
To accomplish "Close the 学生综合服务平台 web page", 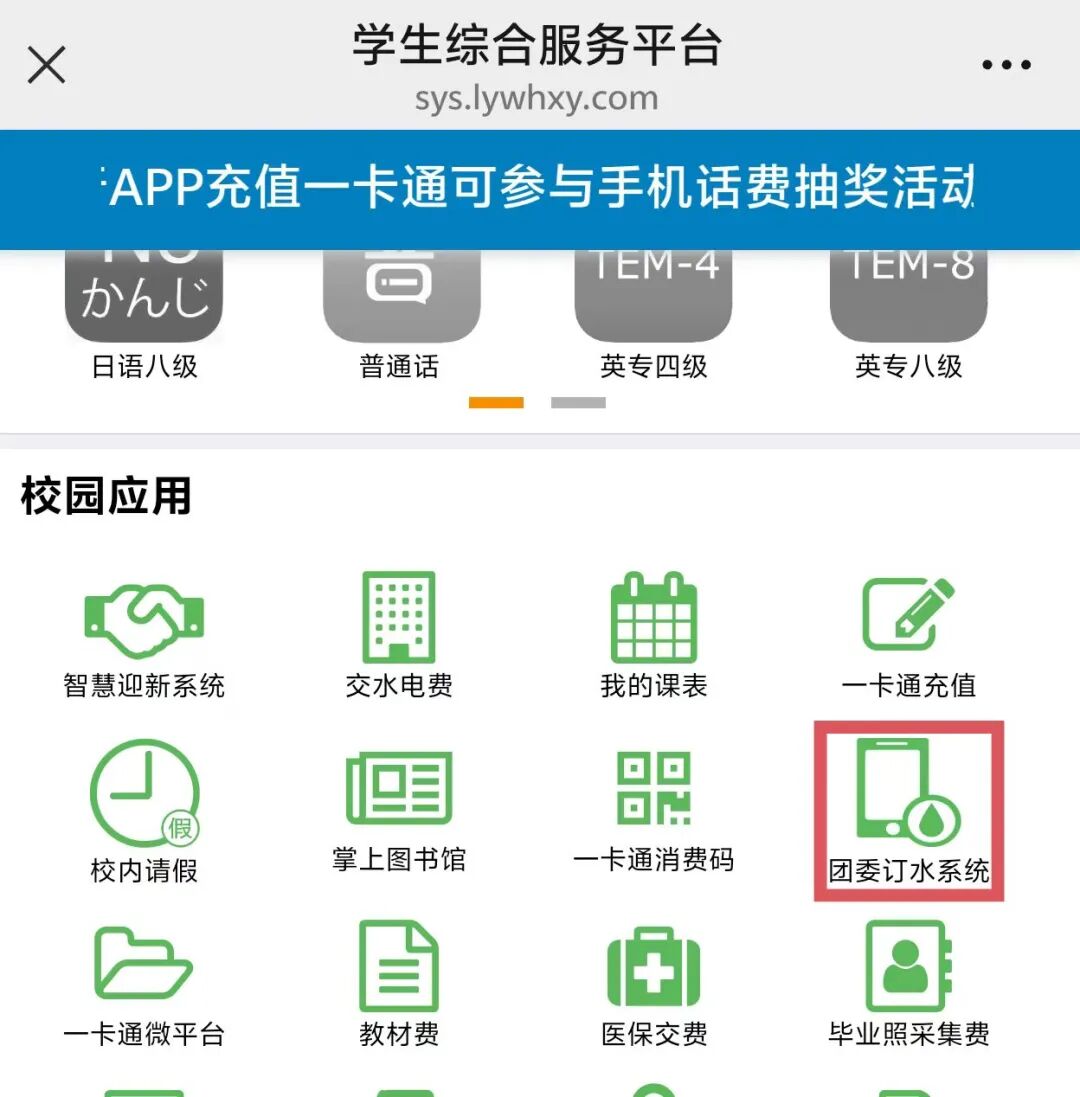I will click(46, 66).
